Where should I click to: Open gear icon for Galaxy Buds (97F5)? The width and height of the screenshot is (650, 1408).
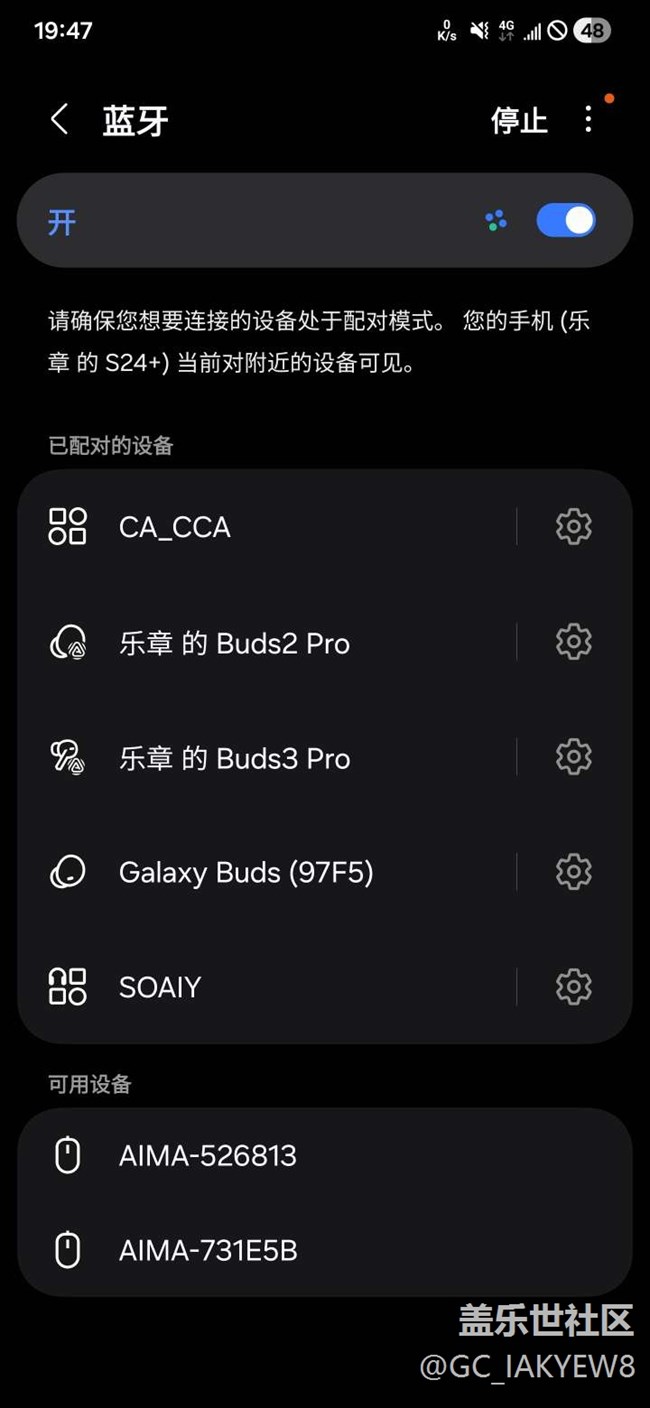tap(573, 872)
